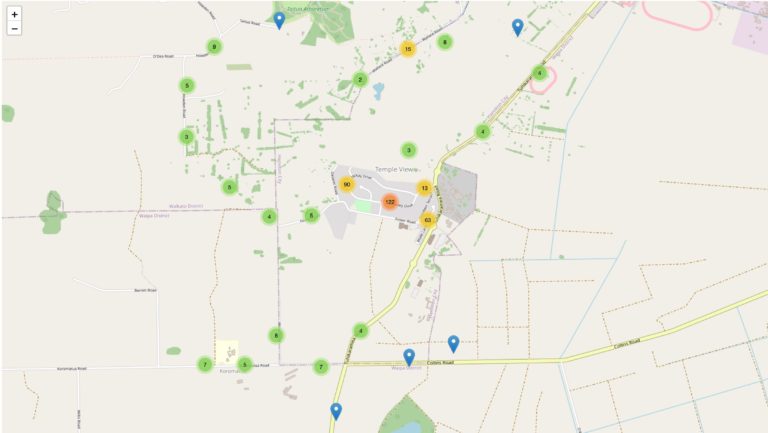Select the cluster labeled 13

pos(424,187)
